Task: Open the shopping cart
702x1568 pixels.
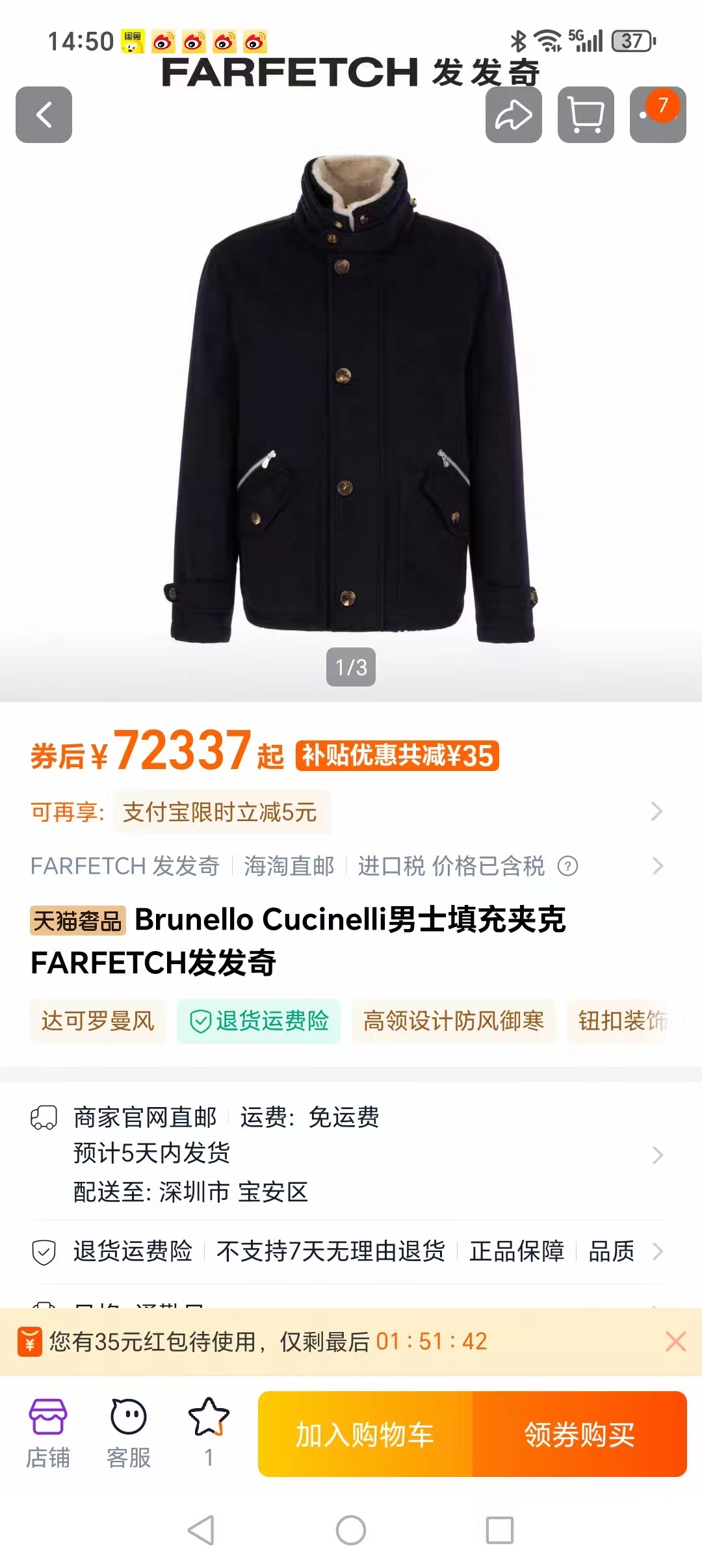Action: (x=584, y=116)
